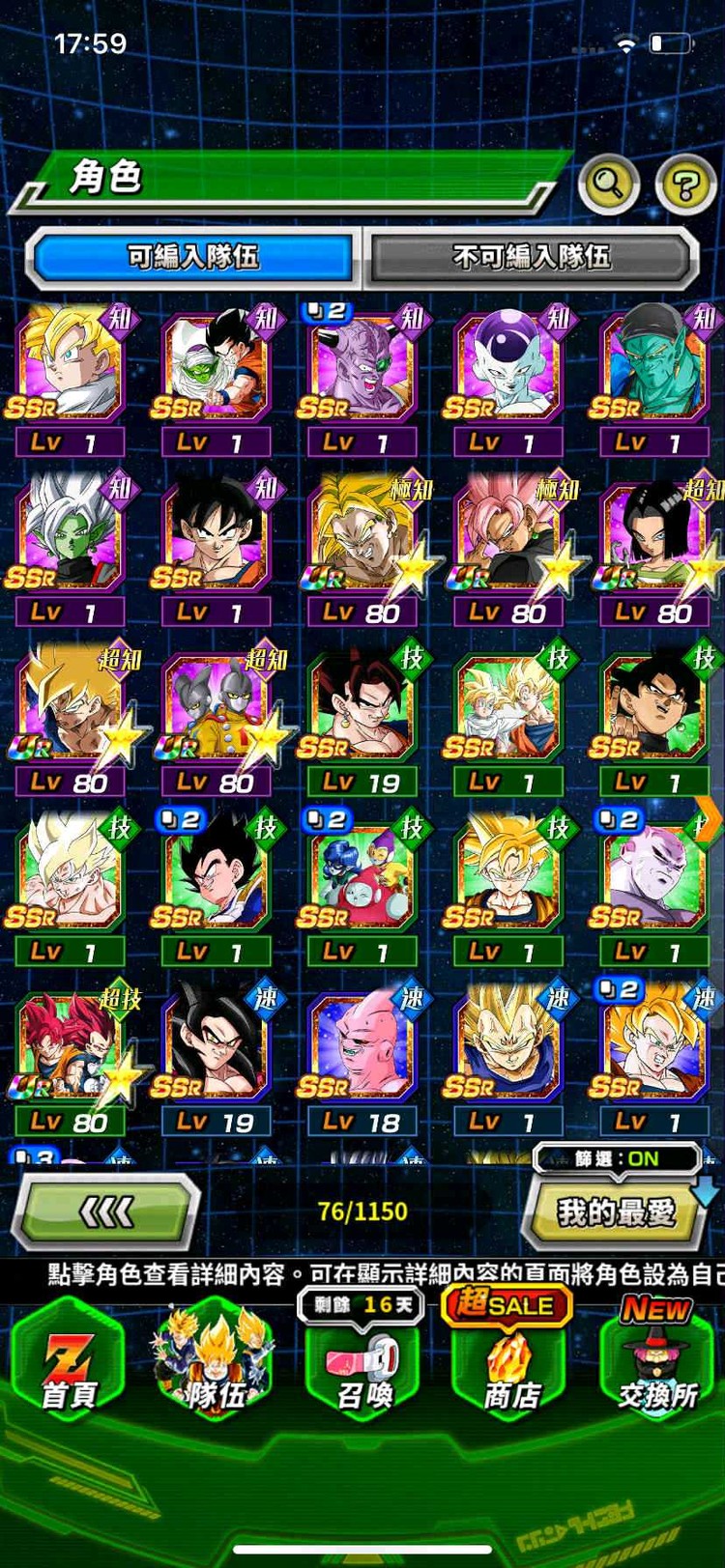The height and width of the screenshot is (1568, 725).
Task: Open the 我的最愛 favorites button
Action: point(614,1212)
